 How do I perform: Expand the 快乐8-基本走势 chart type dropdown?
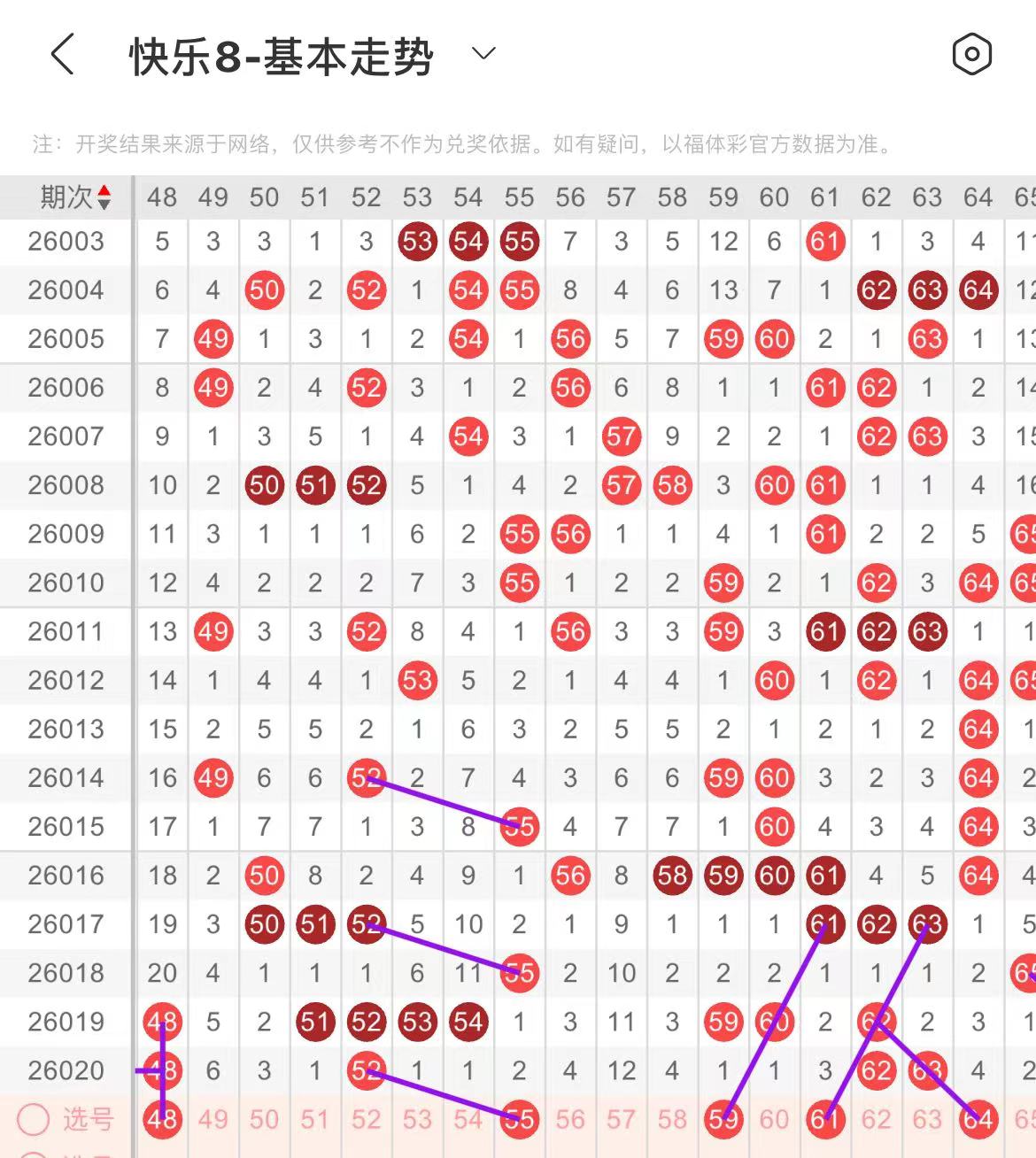click(x=483, y=54)
